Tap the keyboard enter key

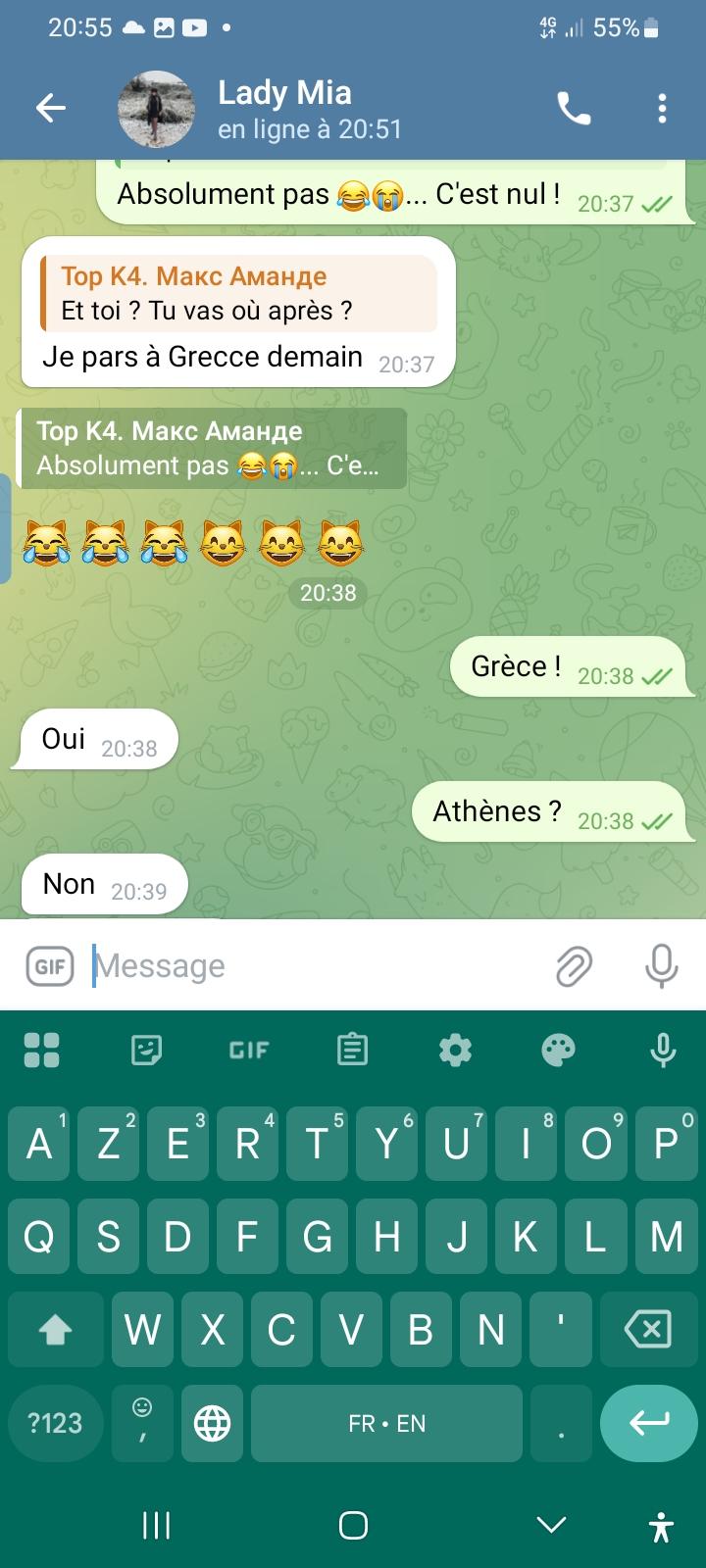[x=648, y=1423]
